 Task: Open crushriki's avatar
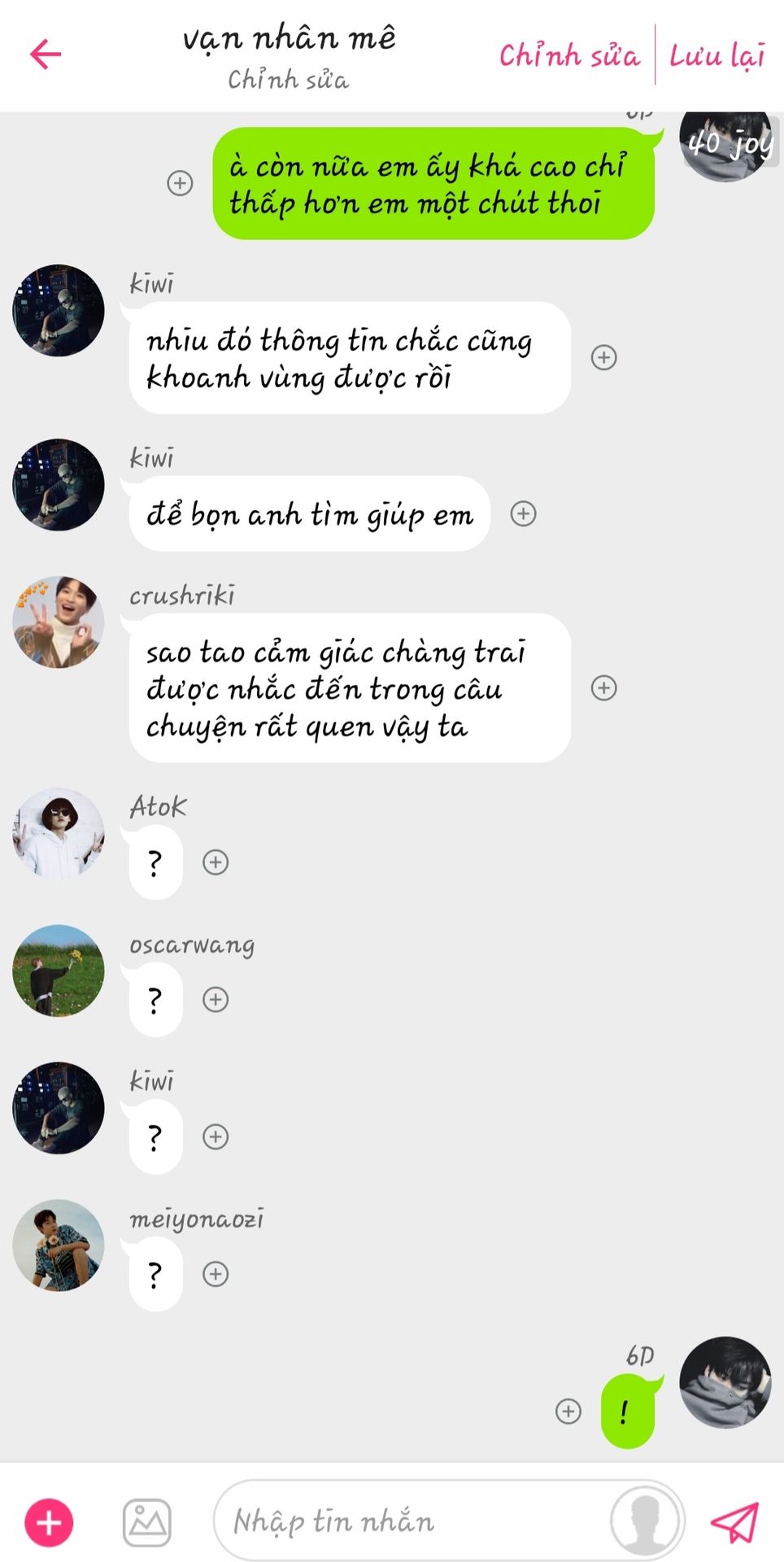[59, 622]
